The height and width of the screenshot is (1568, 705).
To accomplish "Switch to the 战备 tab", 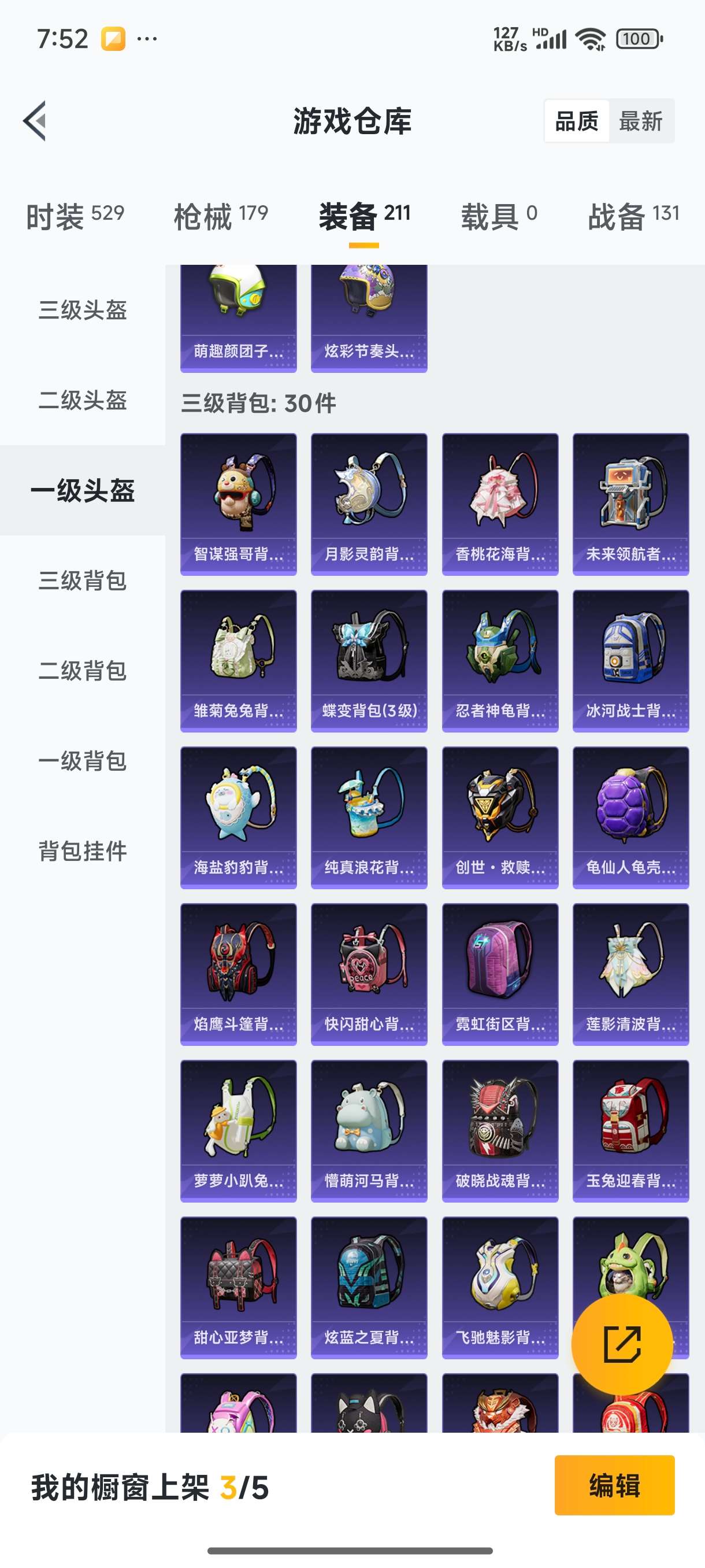I will 633,216.
